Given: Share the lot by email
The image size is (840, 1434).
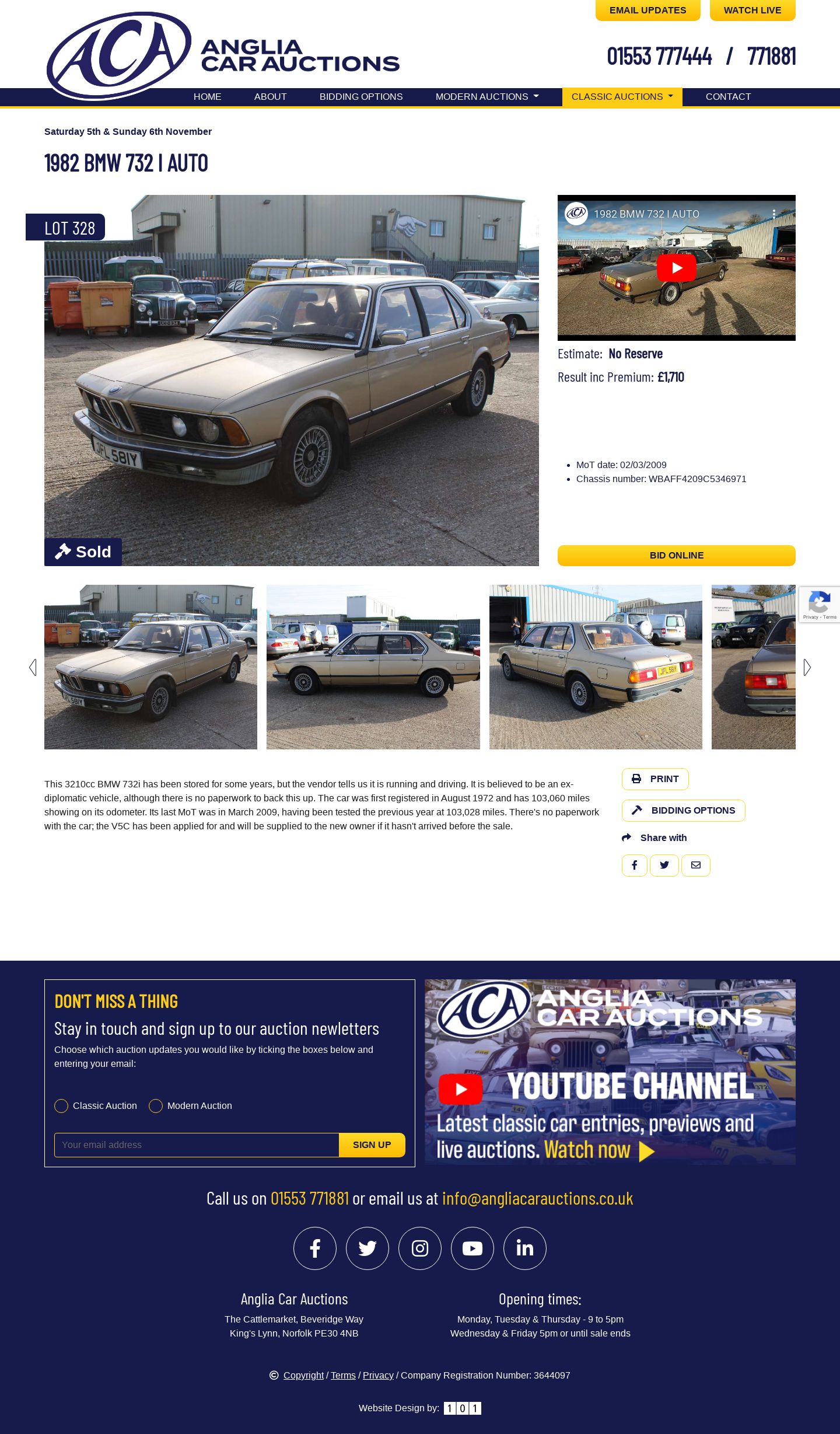Looking at the screenshot, I should point(695,866).
